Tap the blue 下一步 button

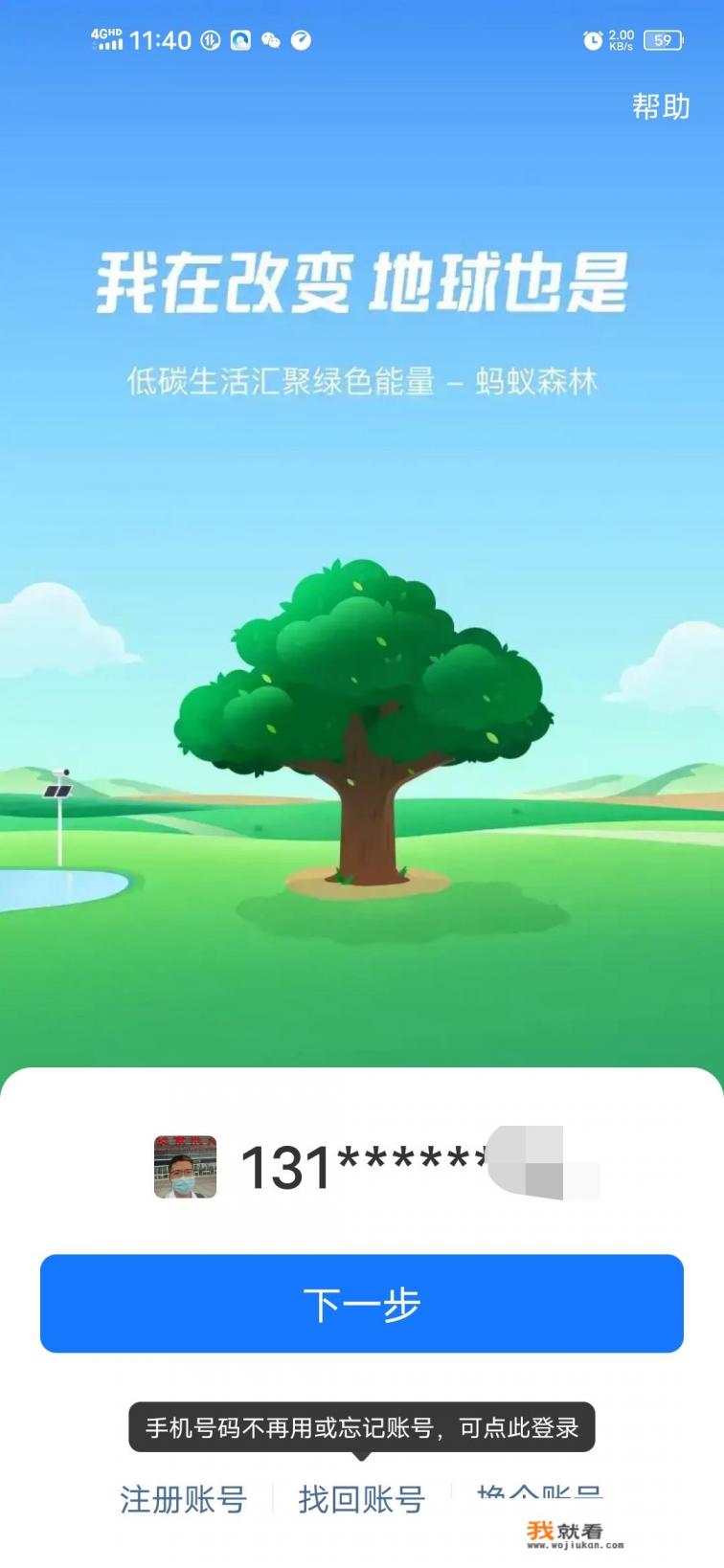point(362,1304)
